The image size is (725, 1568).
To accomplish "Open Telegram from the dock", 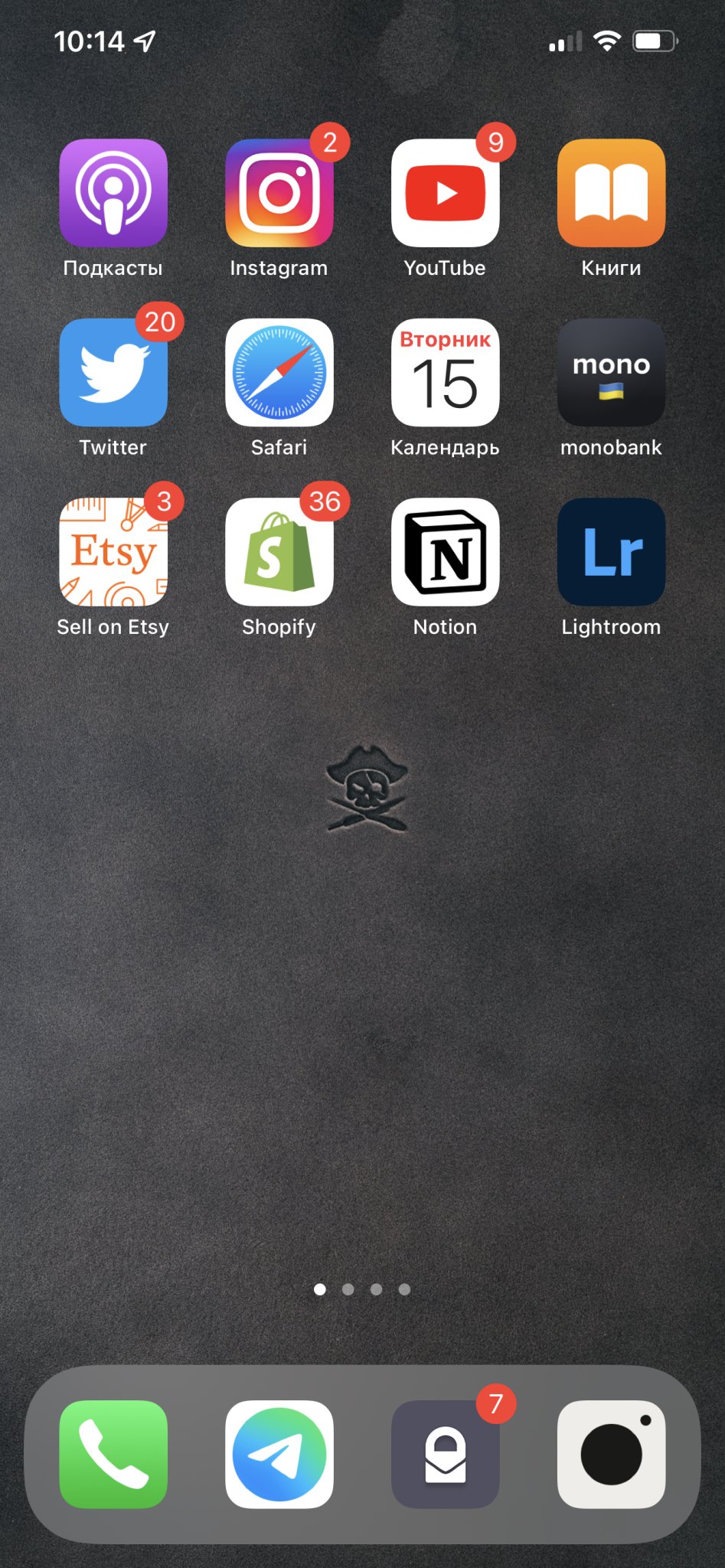I will point(279,1454).
